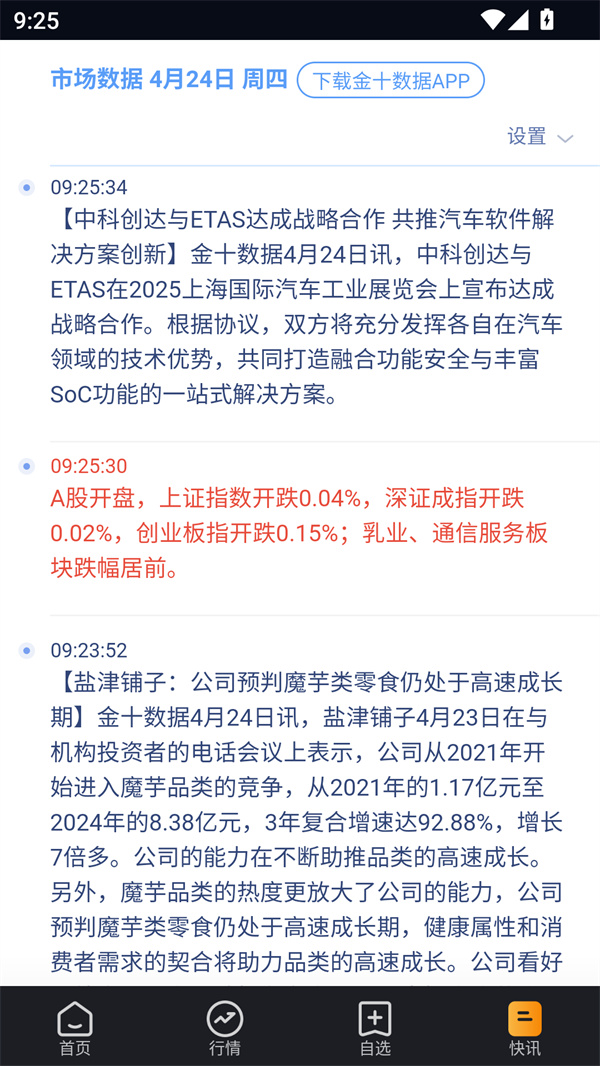Image resolution: width=600 pixels, height=1066 pixels.
Task: Switch to the 首页 tab
Action: 75,1027
